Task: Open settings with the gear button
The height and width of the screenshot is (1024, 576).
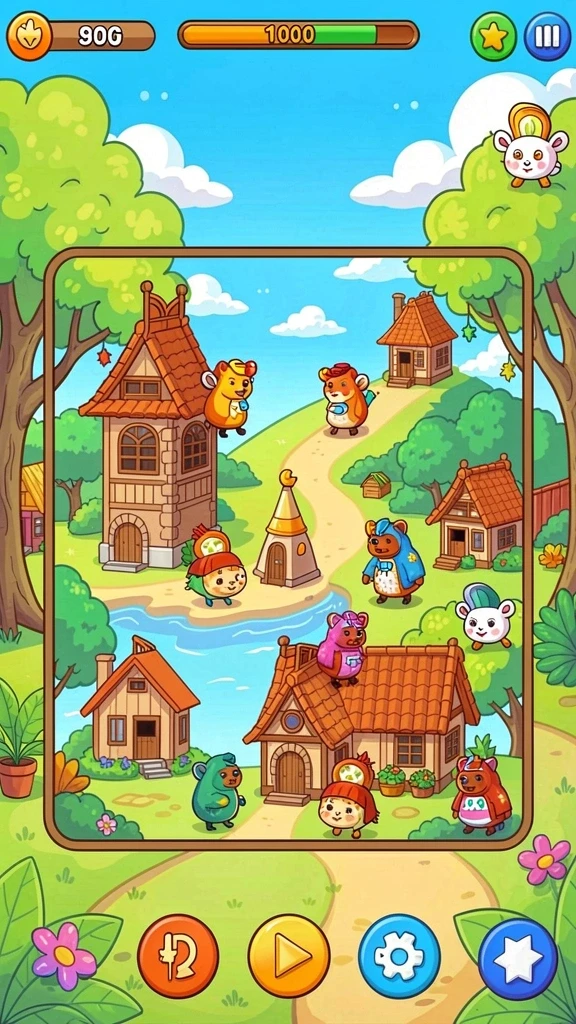Action: (400, 956)
